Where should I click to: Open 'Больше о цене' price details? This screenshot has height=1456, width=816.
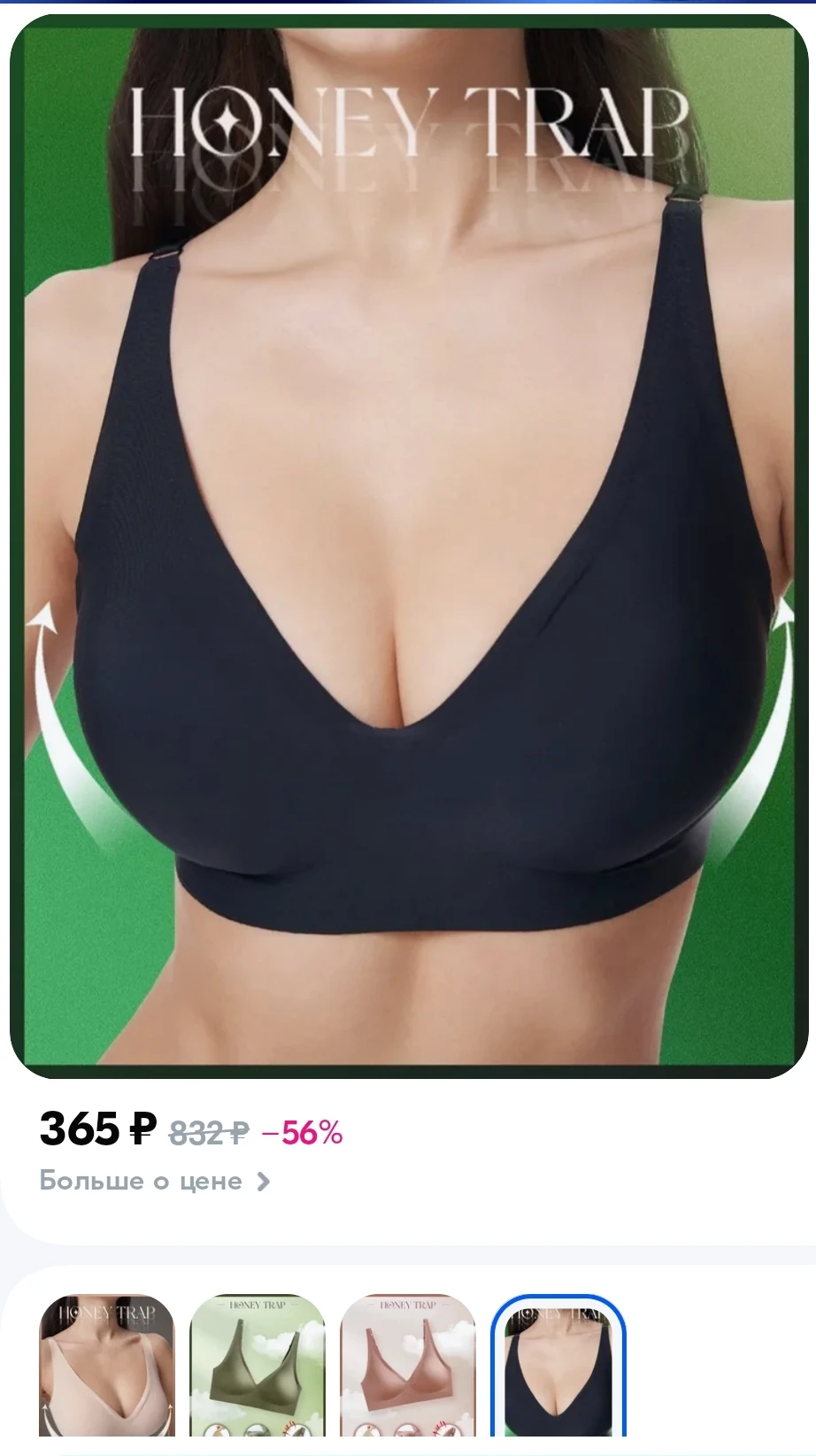155,1182
